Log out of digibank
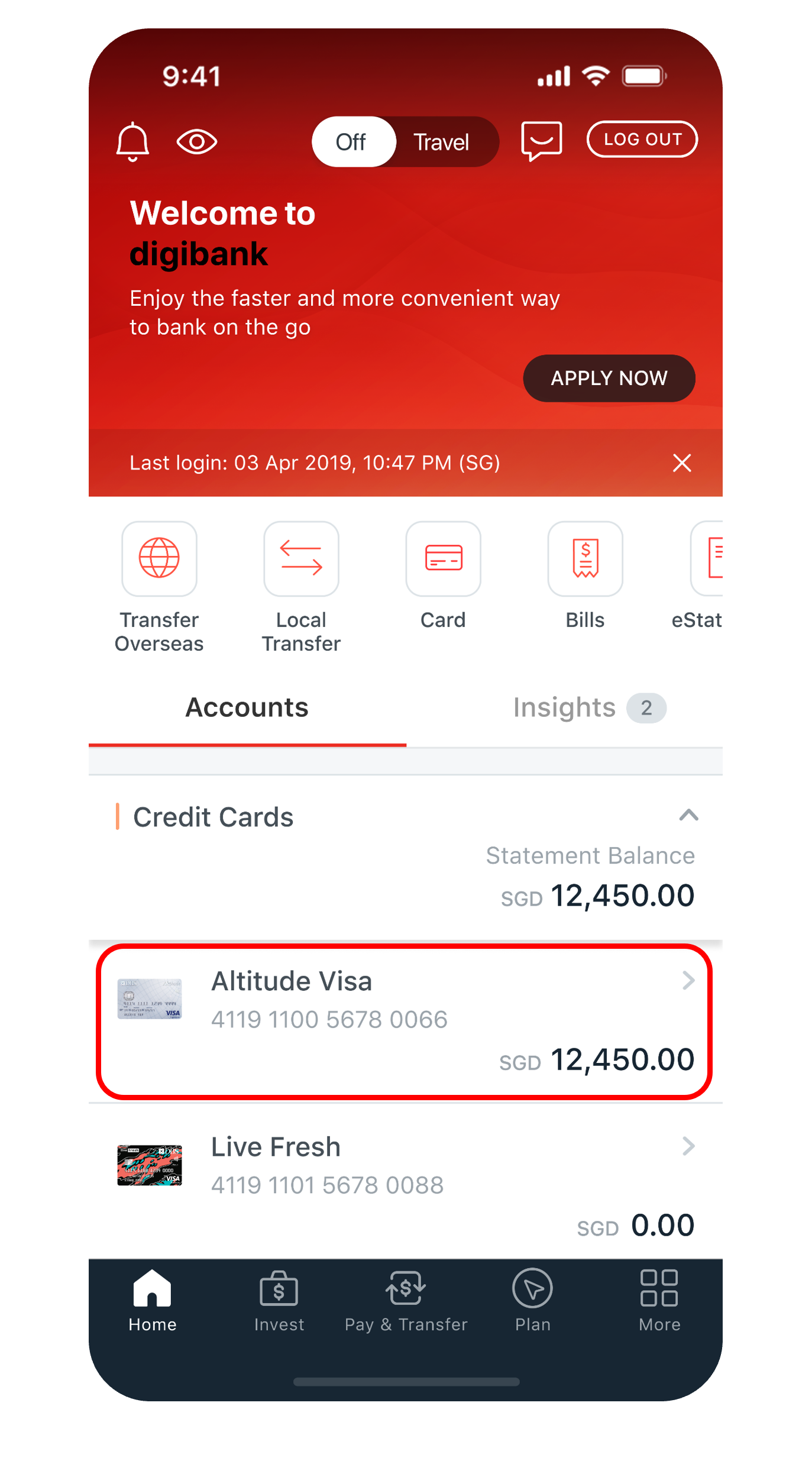 pos(642,140)
